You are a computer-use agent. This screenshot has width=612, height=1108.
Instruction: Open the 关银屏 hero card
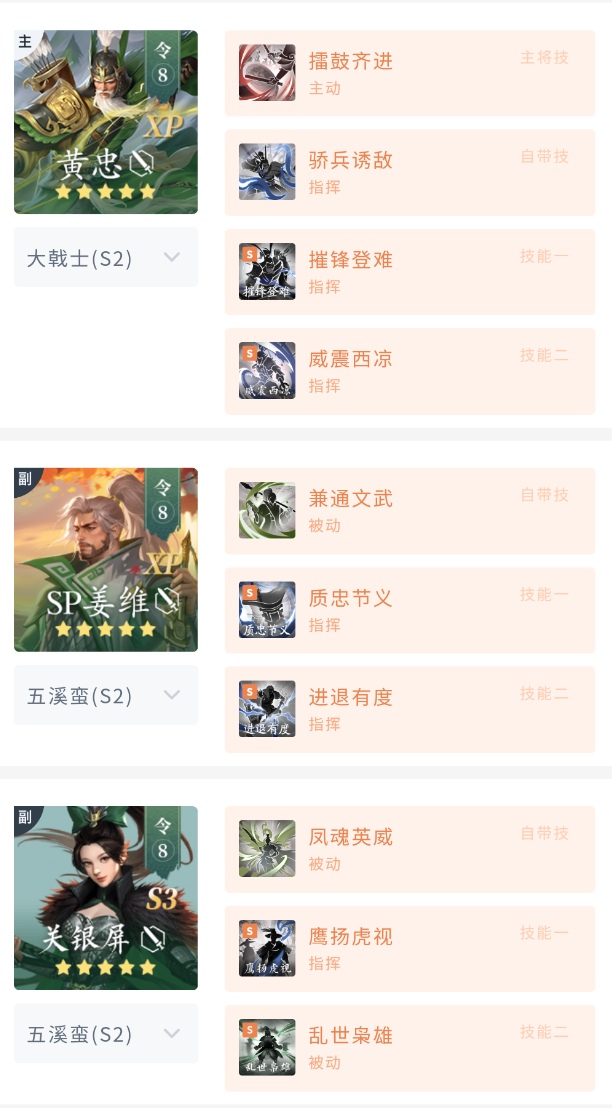[x=106, y=898]
